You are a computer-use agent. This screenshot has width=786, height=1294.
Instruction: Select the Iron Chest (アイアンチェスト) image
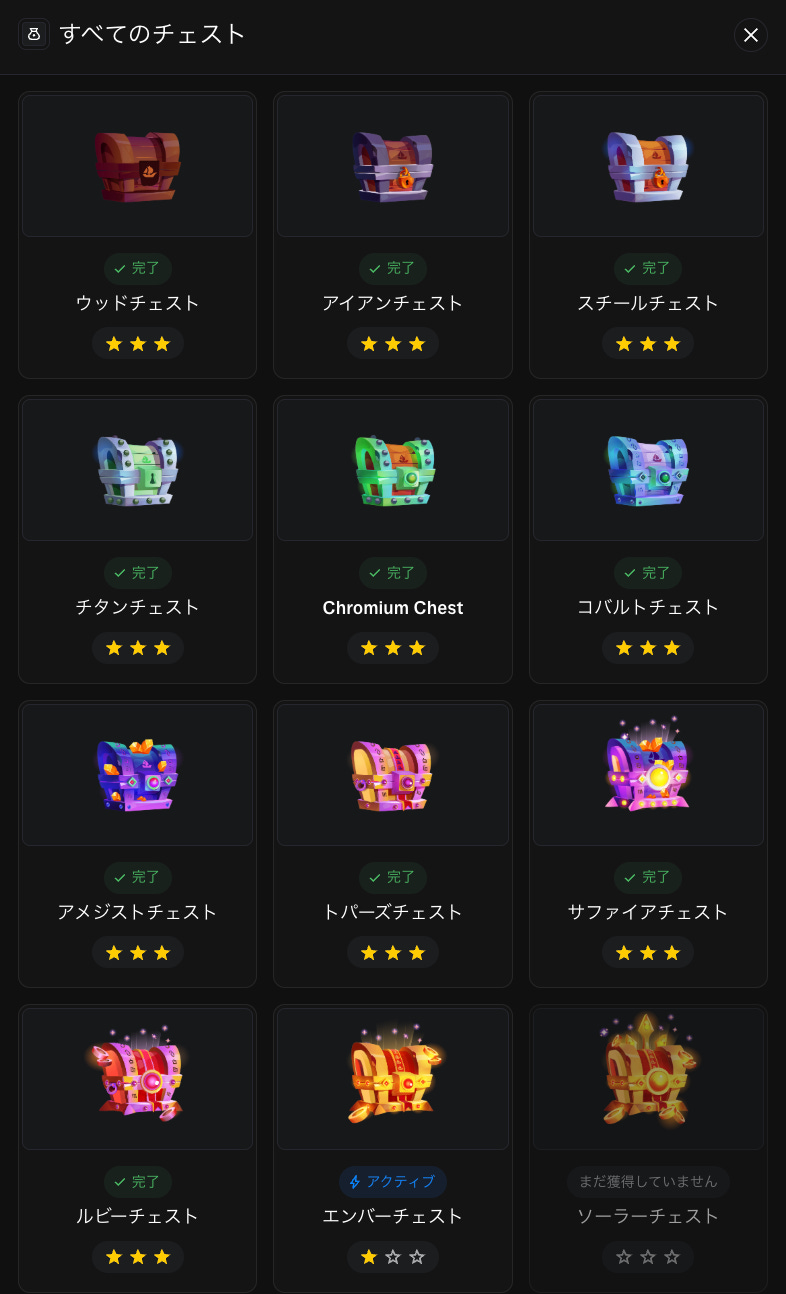(392, 164)
